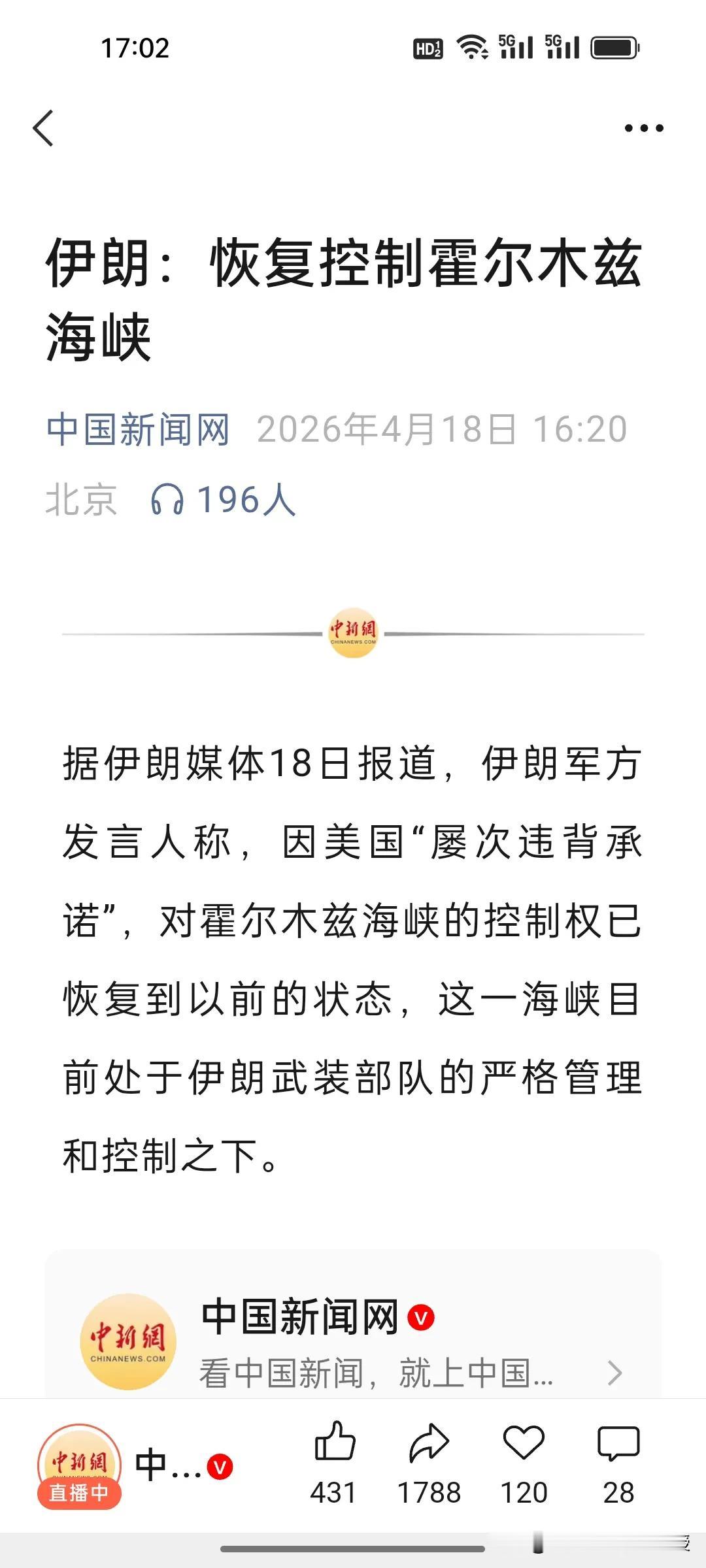Open the three-dot more options menu
This screenshot has height=1568, width=706.
pos(644,128)
